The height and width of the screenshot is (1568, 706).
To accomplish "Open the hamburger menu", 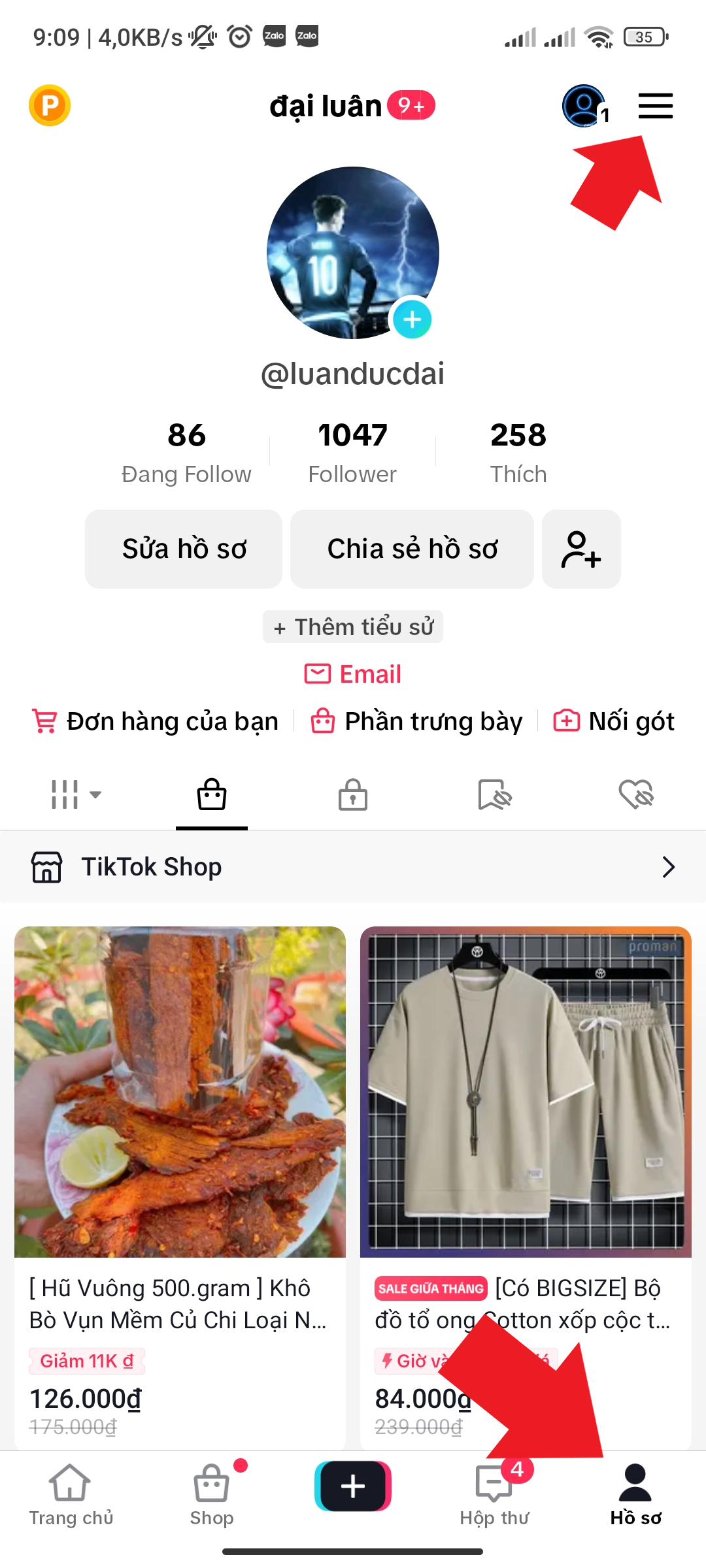I will [655, 106].
